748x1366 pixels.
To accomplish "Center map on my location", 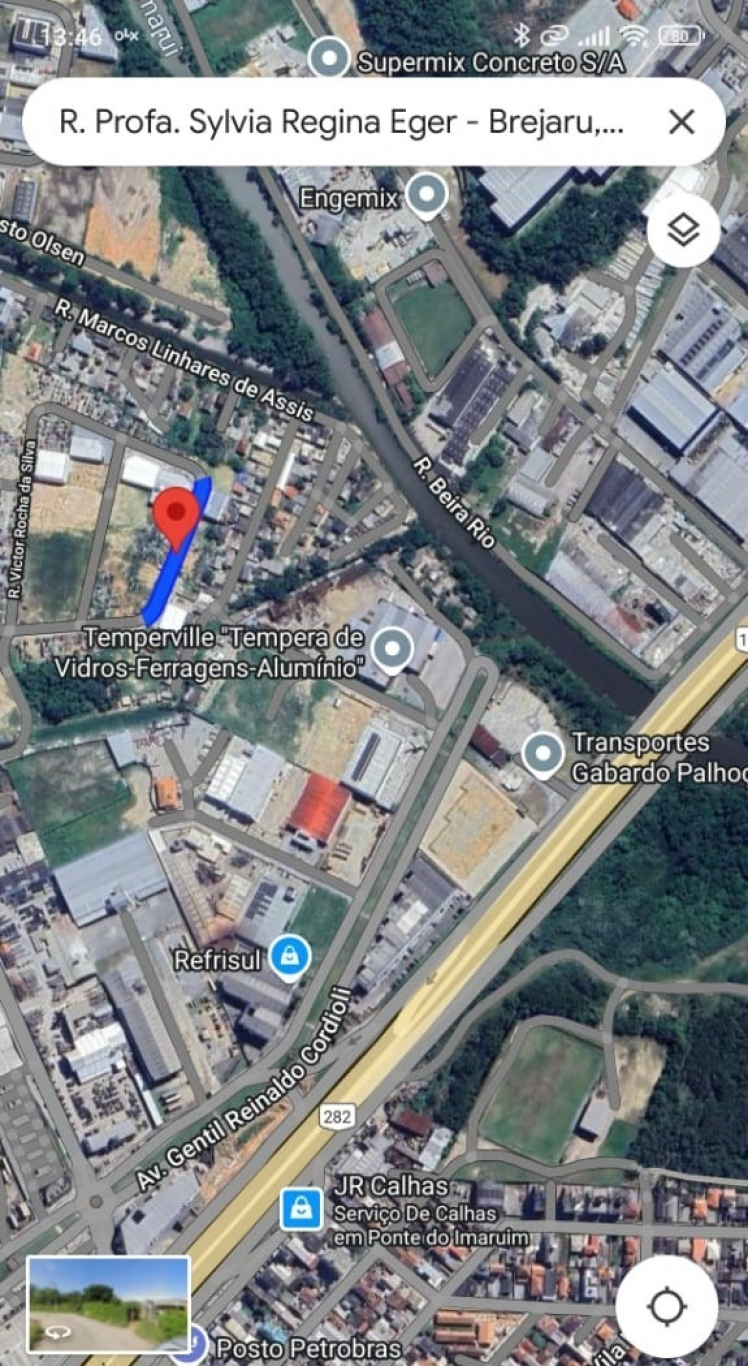I will [x=666, y=1306].
